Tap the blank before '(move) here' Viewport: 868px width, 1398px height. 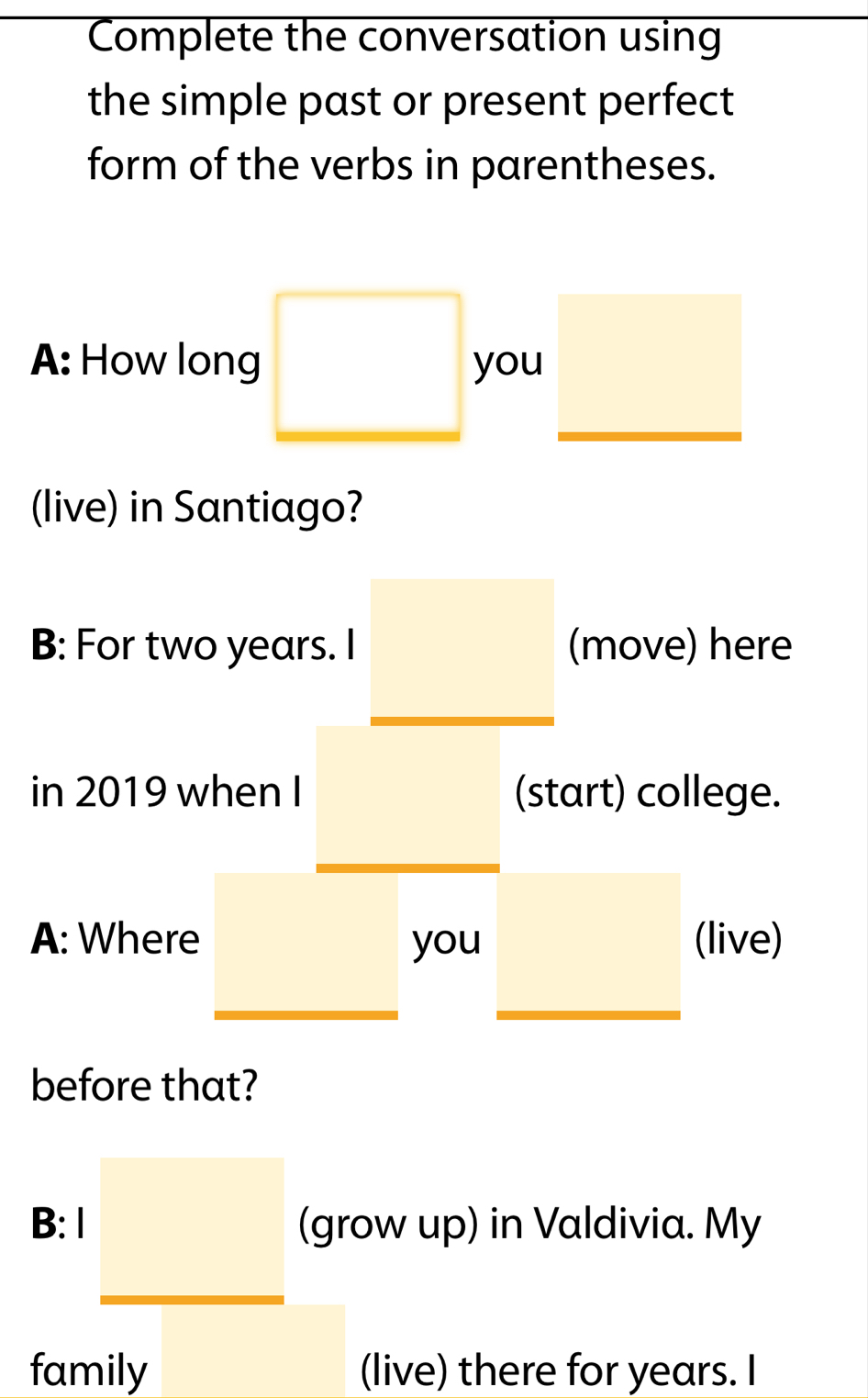tap(462, 649)
